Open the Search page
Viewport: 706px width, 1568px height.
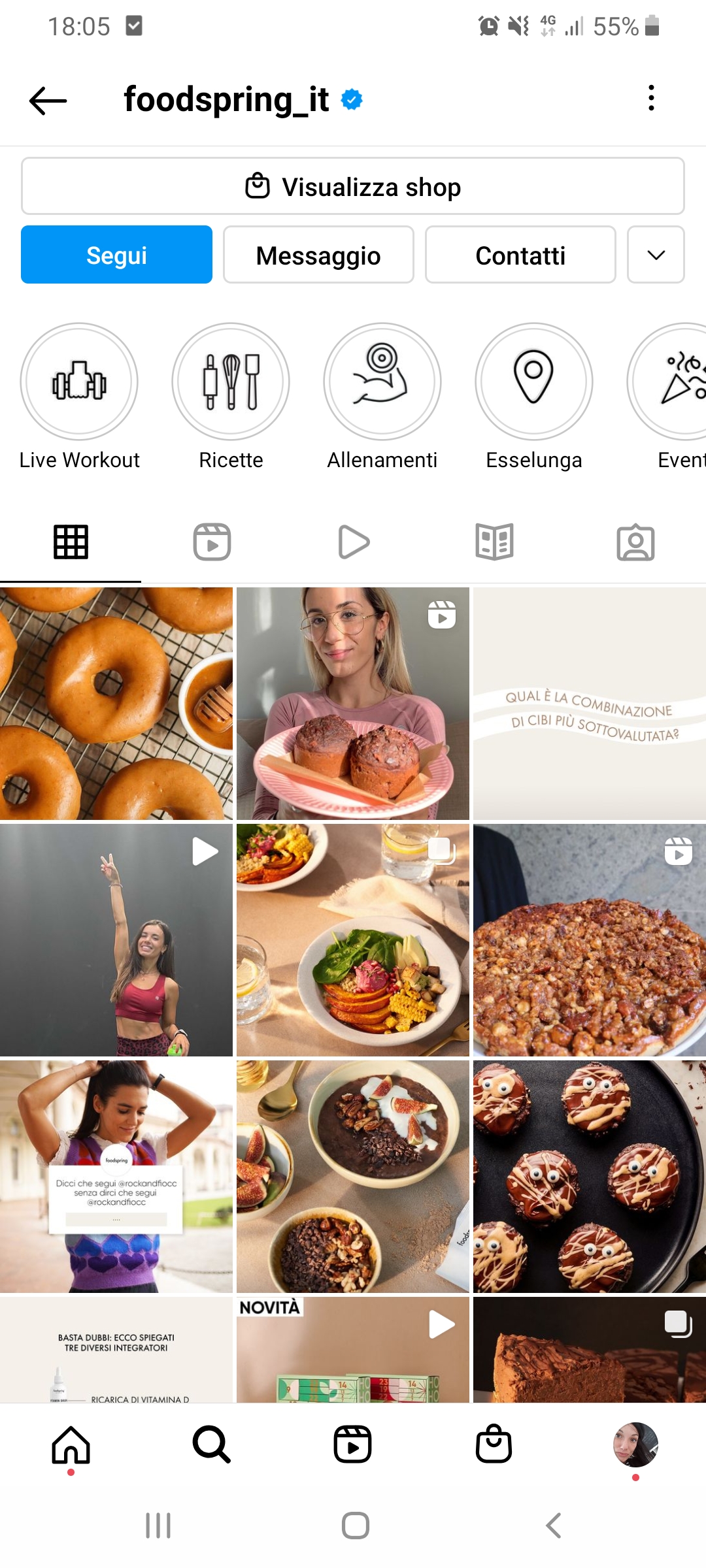212,1445
